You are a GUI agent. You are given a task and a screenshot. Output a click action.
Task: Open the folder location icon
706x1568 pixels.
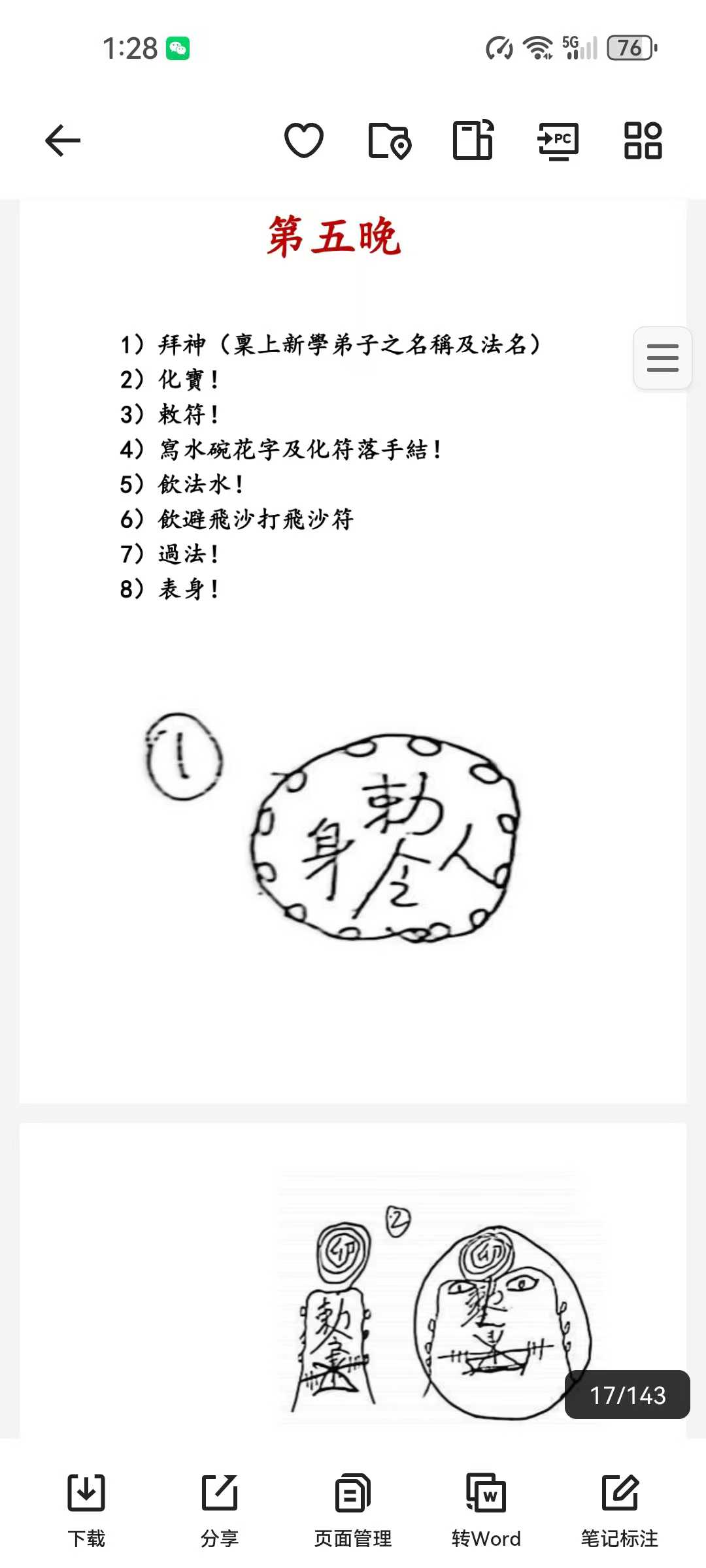(390, 140)
